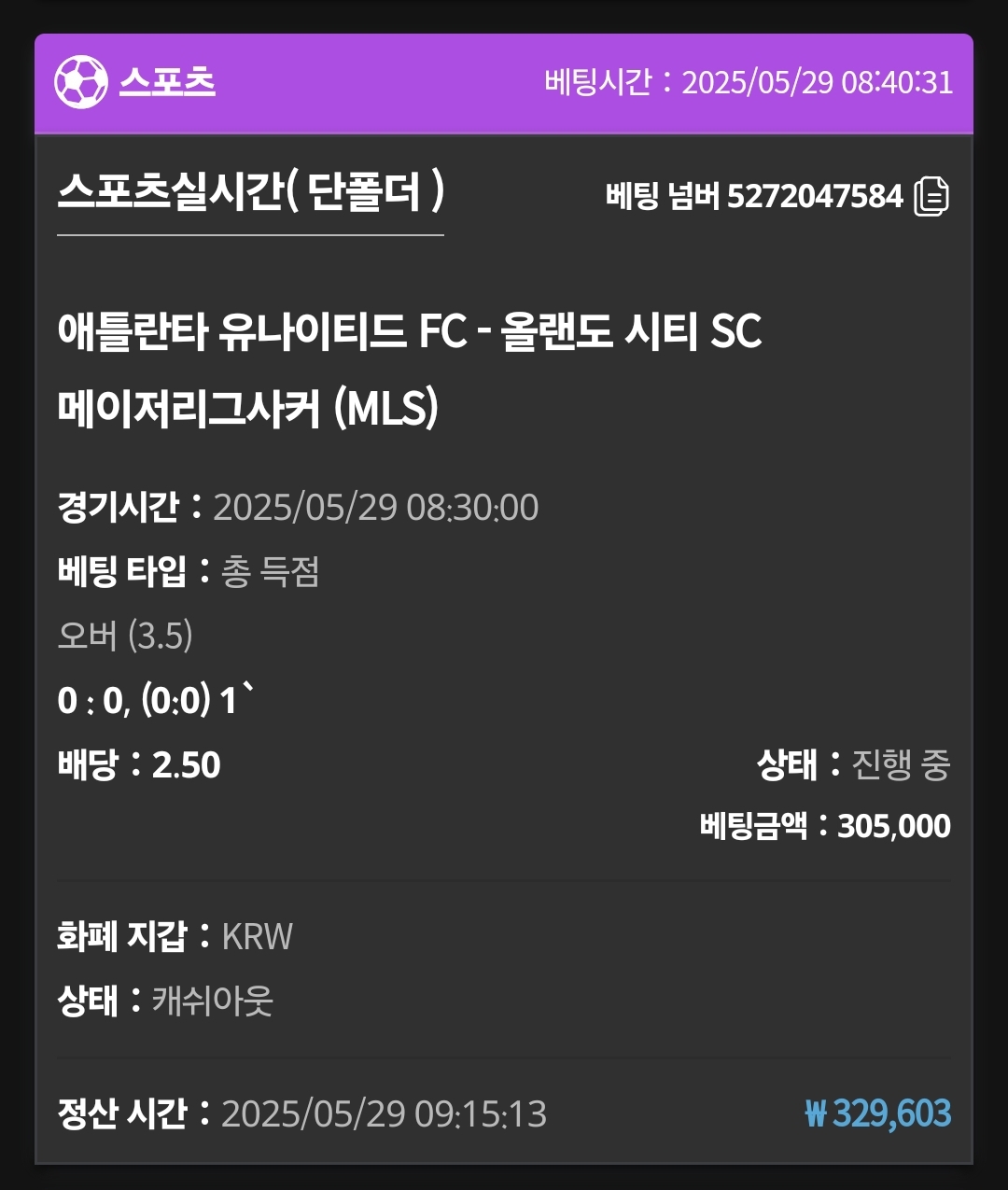
Task: Open the underlined 스포츠 link
Action: pyautogui.click(x=166, y=82)
